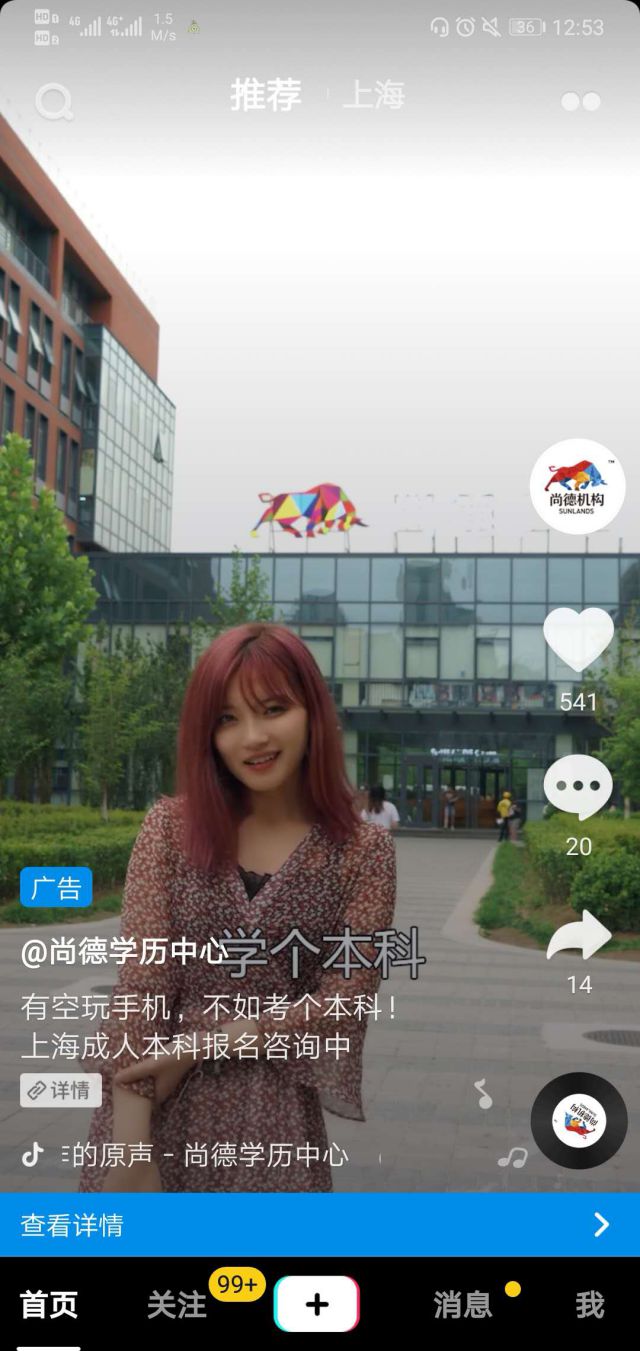Screen dimensions: 640x1351
Task: Tap the 详情 link chip
Action: (x=61, y=1090)
